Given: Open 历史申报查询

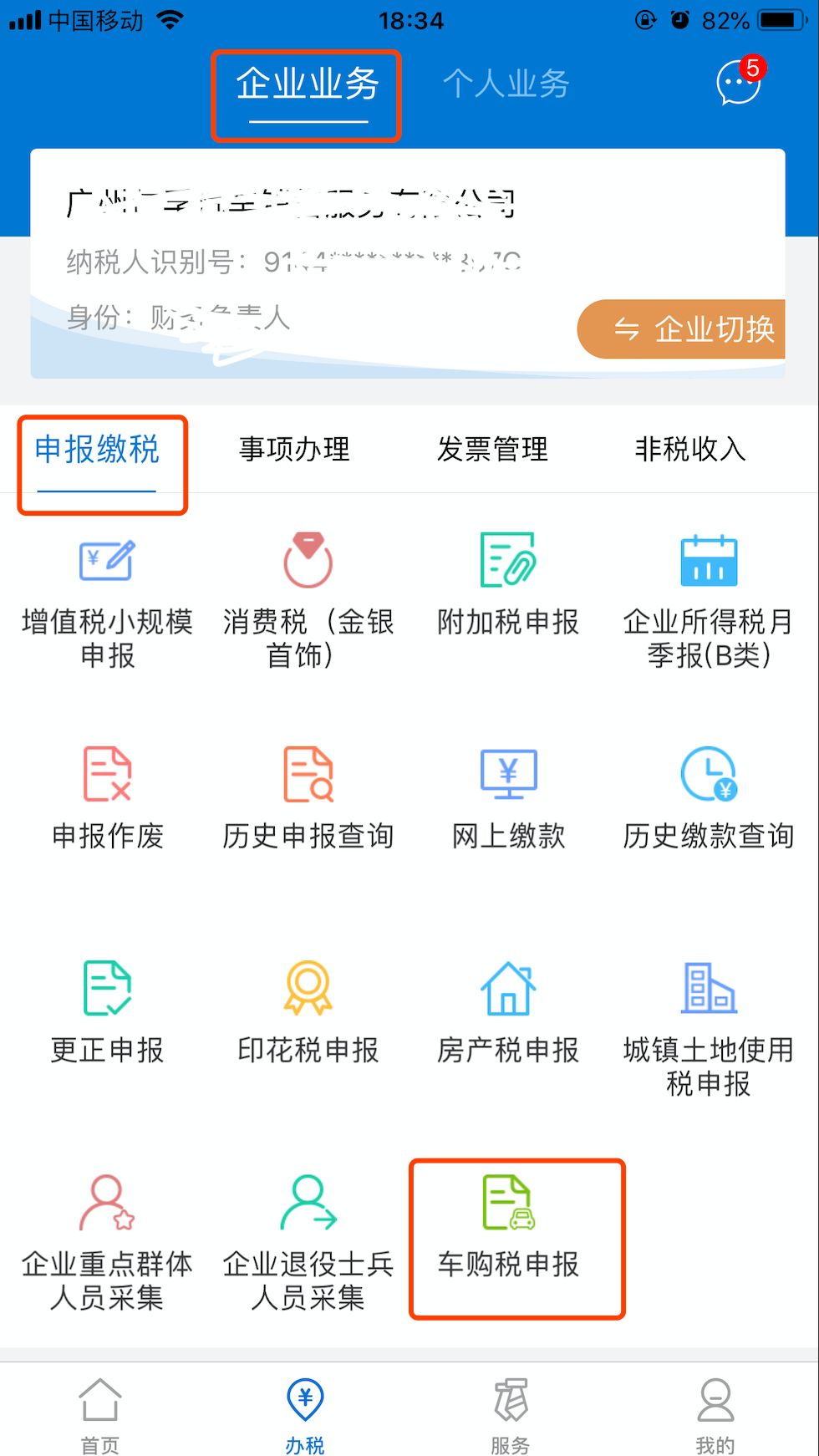Looking at the screenshot, I should [x=308, y=798].
